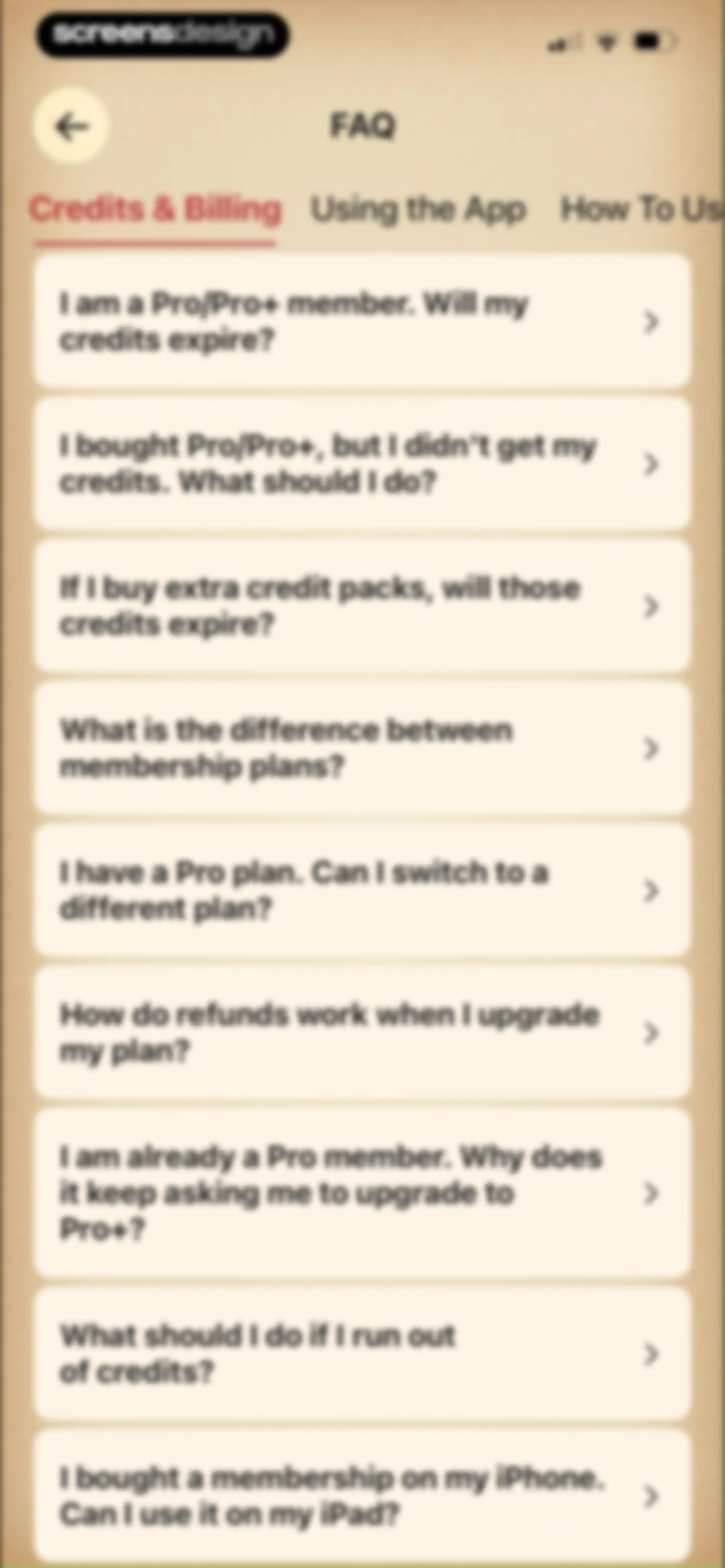The width and height of the screenshot is (725, 1568).
Task: Open question about Pro/Pro+ member credits expiring
Action: pyautogui.click(x=362, y=321)
